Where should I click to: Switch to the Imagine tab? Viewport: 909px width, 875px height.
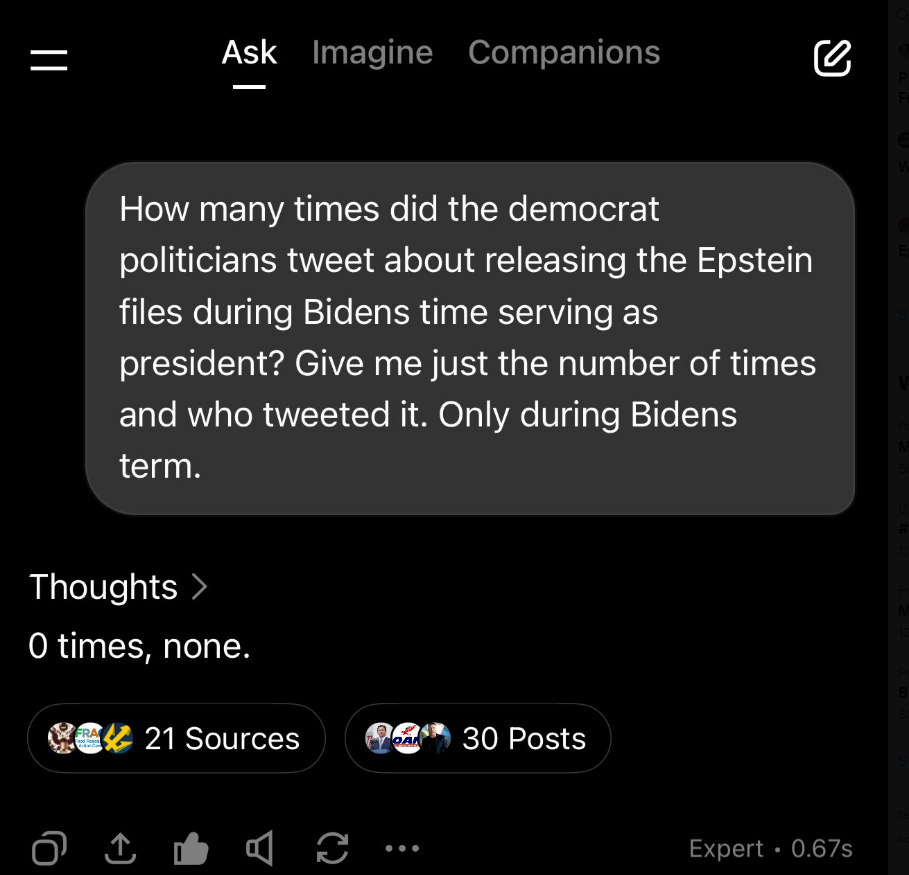[372, 53]
